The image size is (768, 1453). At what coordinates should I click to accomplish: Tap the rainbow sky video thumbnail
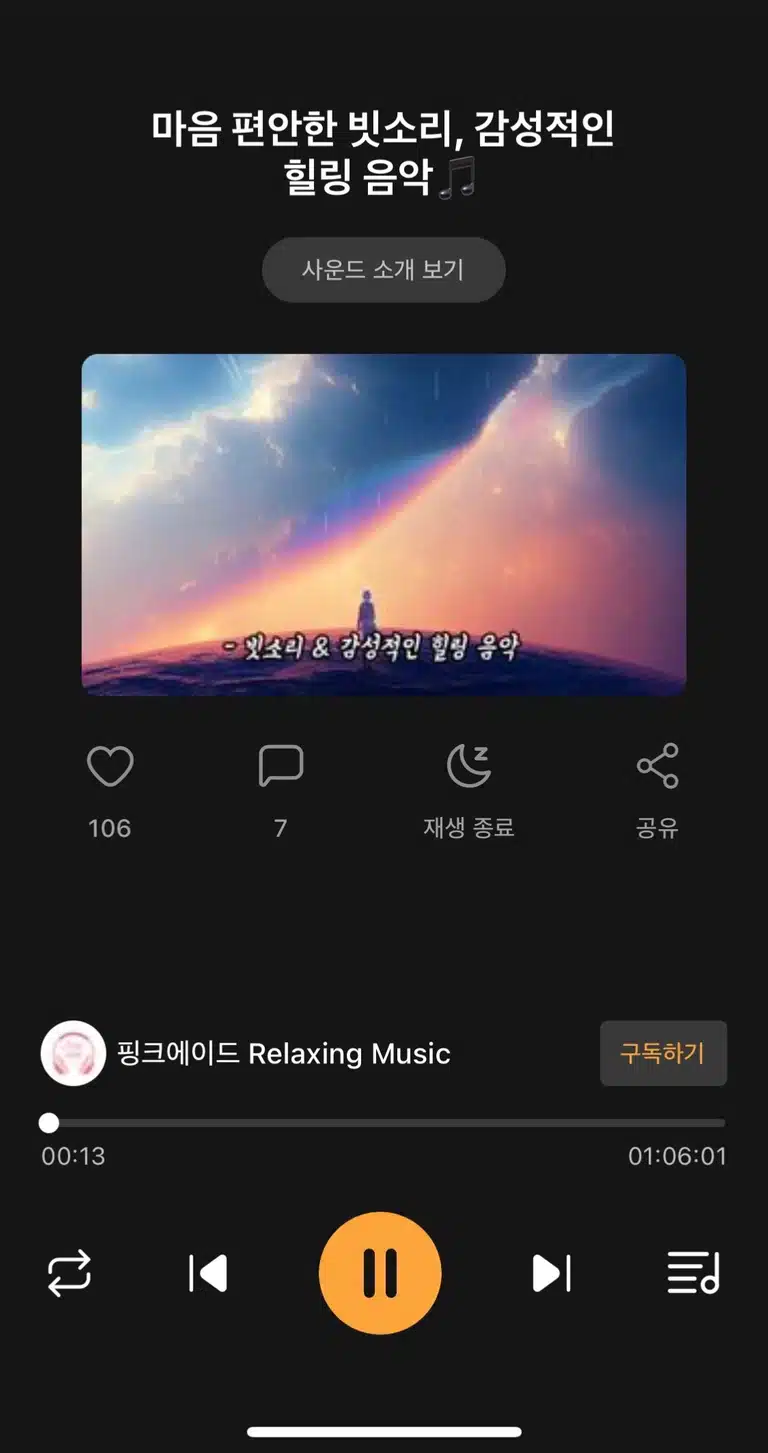pyautogui.click(x=384, y=524)
